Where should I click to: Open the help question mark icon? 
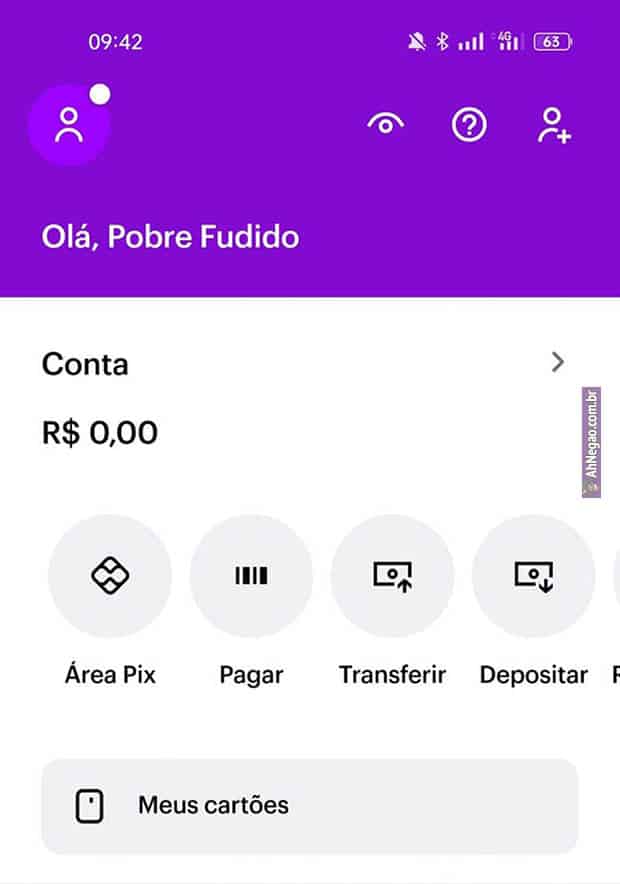(469, 125)
